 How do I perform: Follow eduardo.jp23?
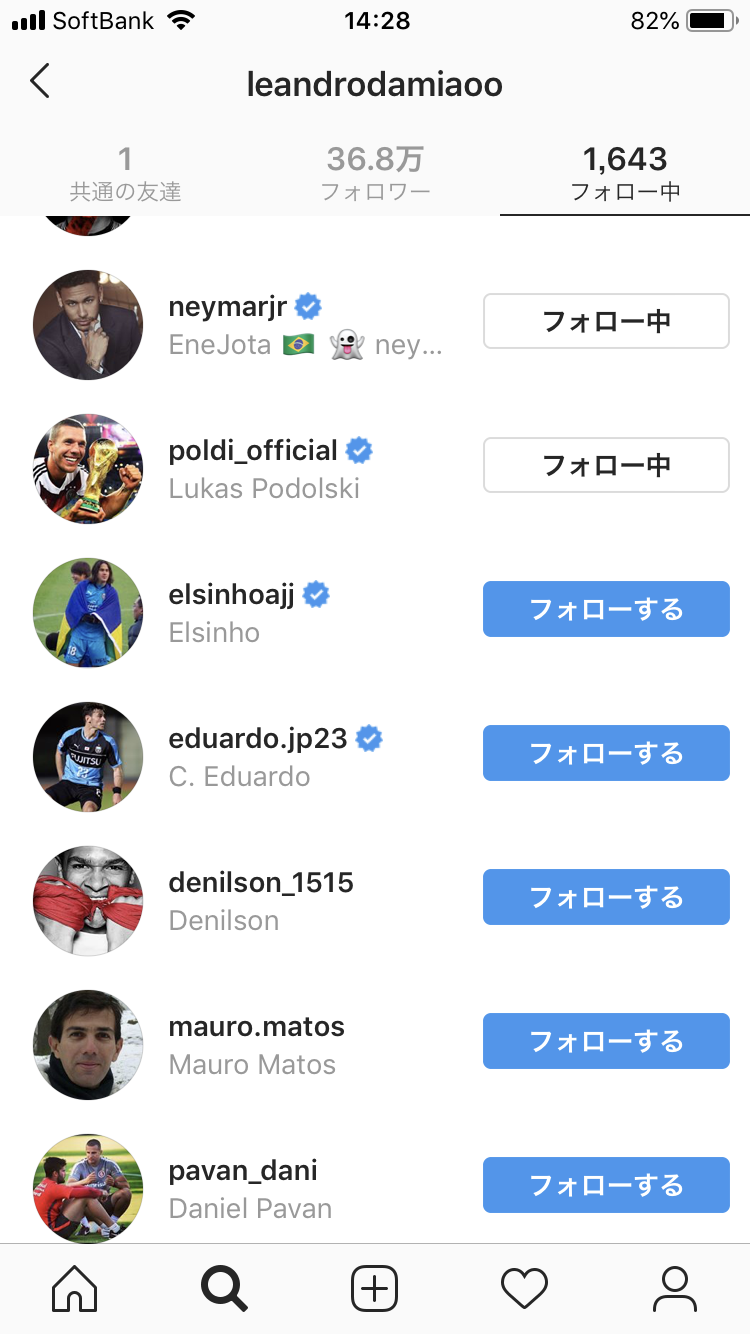(606, 753)
